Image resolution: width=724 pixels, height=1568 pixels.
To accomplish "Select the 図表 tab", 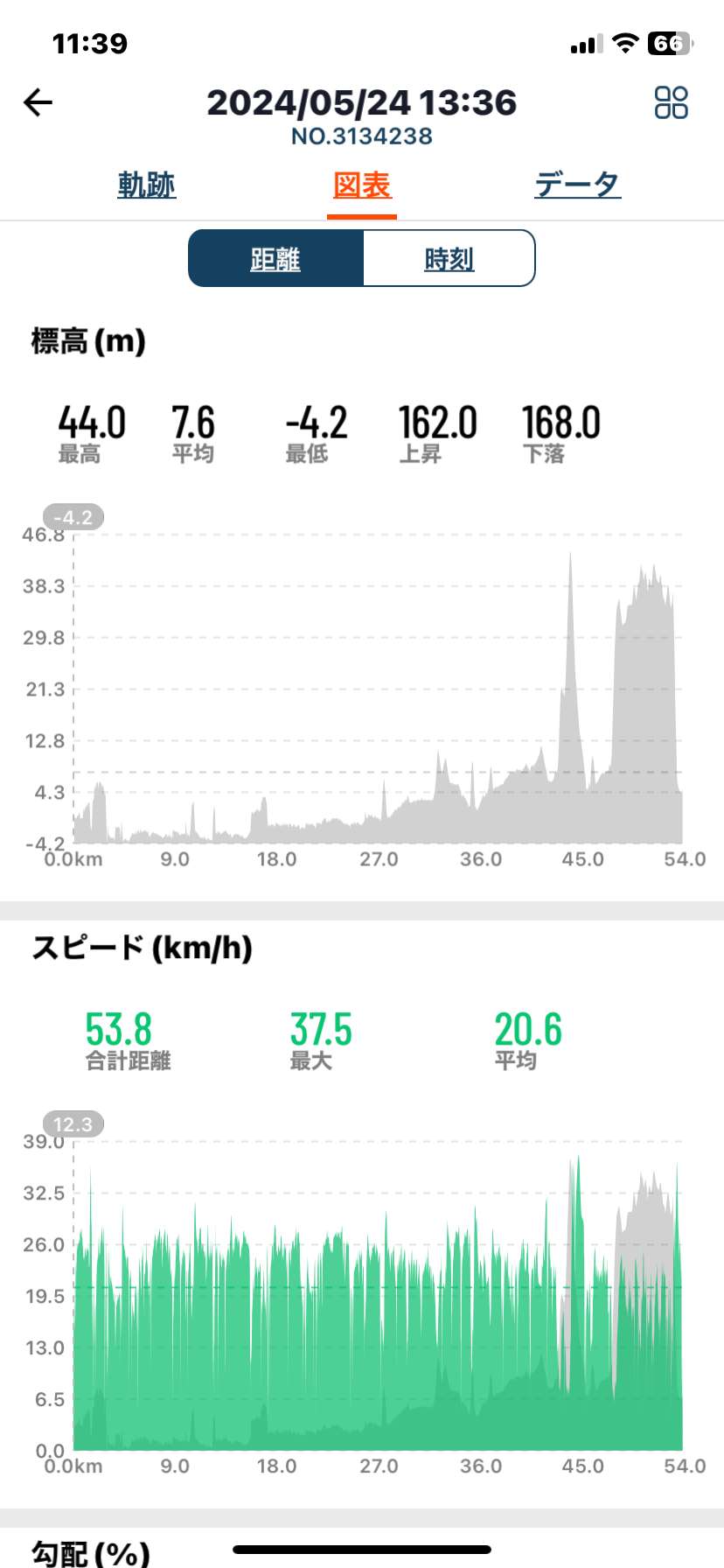I will point(362,185).
